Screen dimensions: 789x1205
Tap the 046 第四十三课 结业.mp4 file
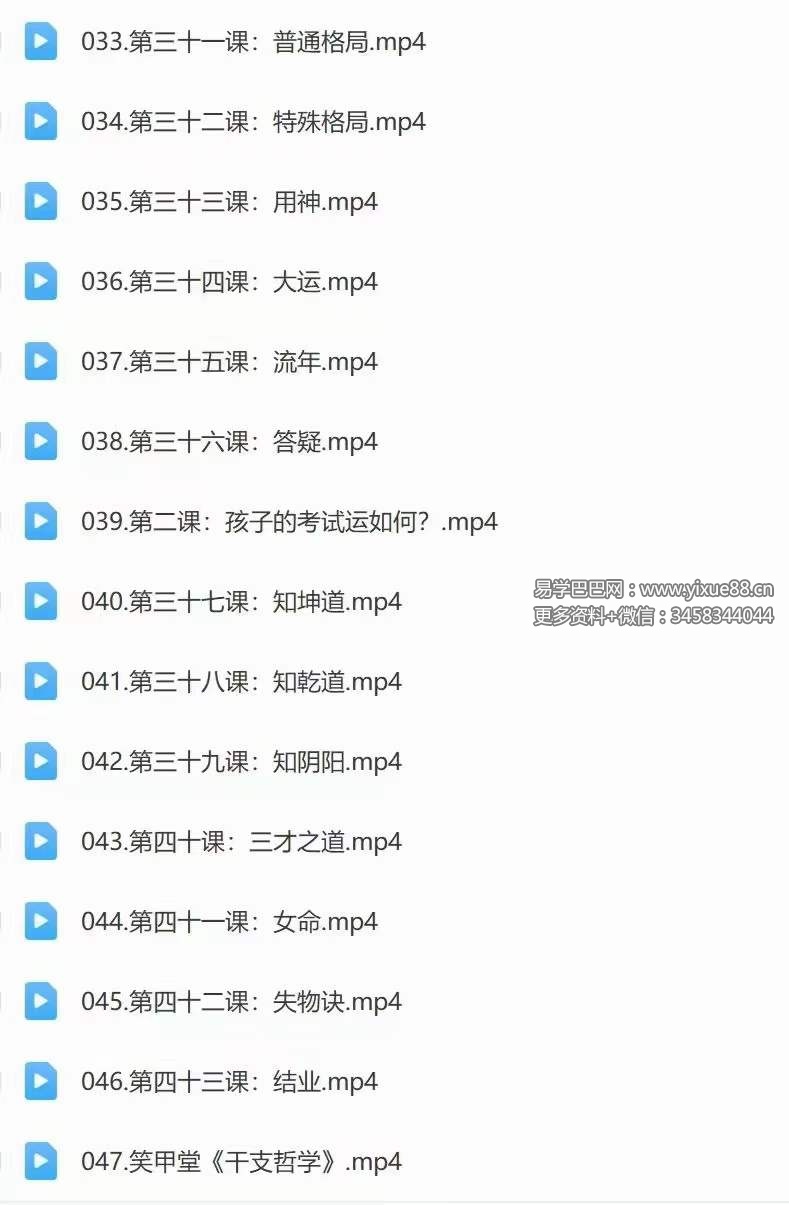[229, 1082]
